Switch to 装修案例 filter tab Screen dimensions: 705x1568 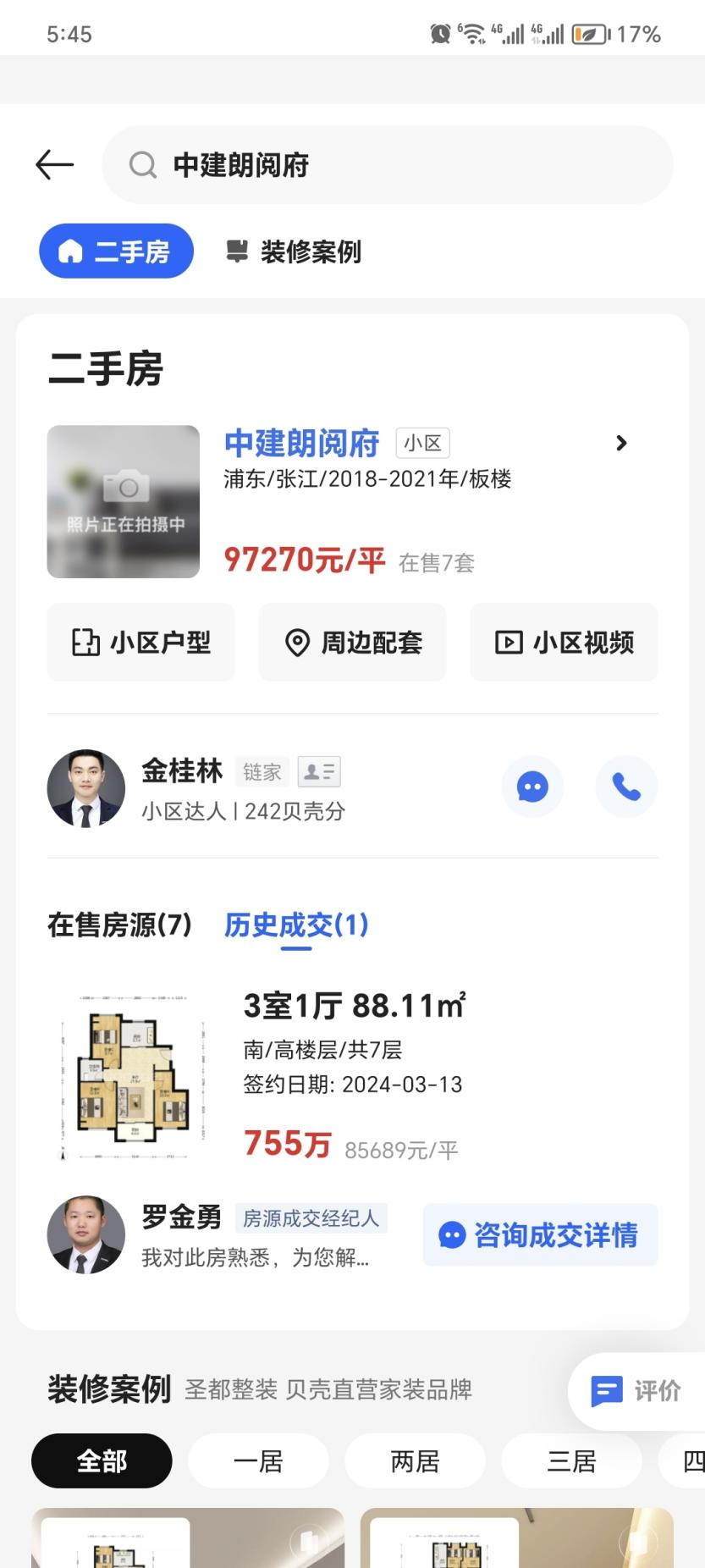293,251
